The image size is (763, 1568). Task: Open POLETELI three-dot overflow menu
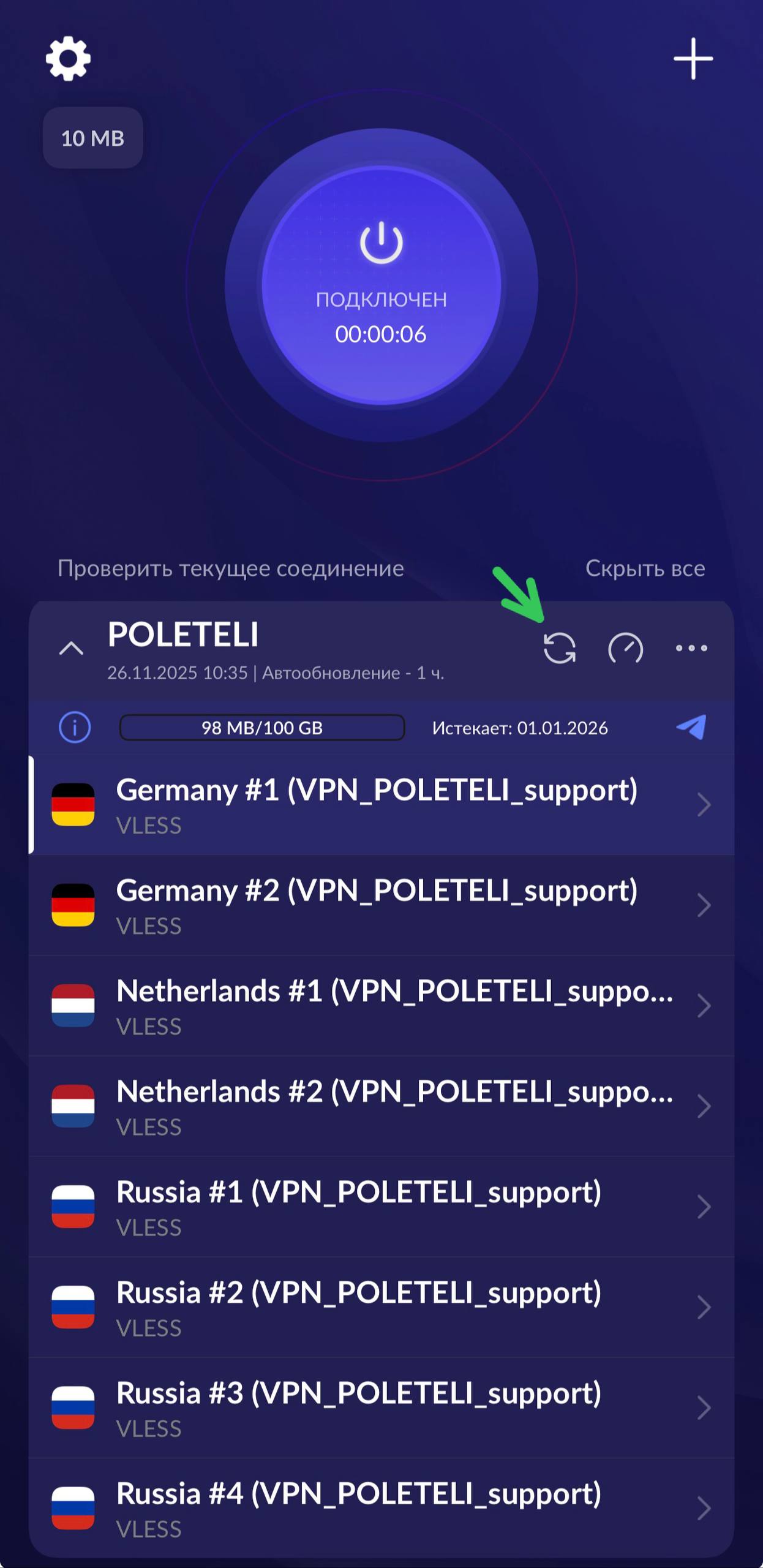point(691,648)
